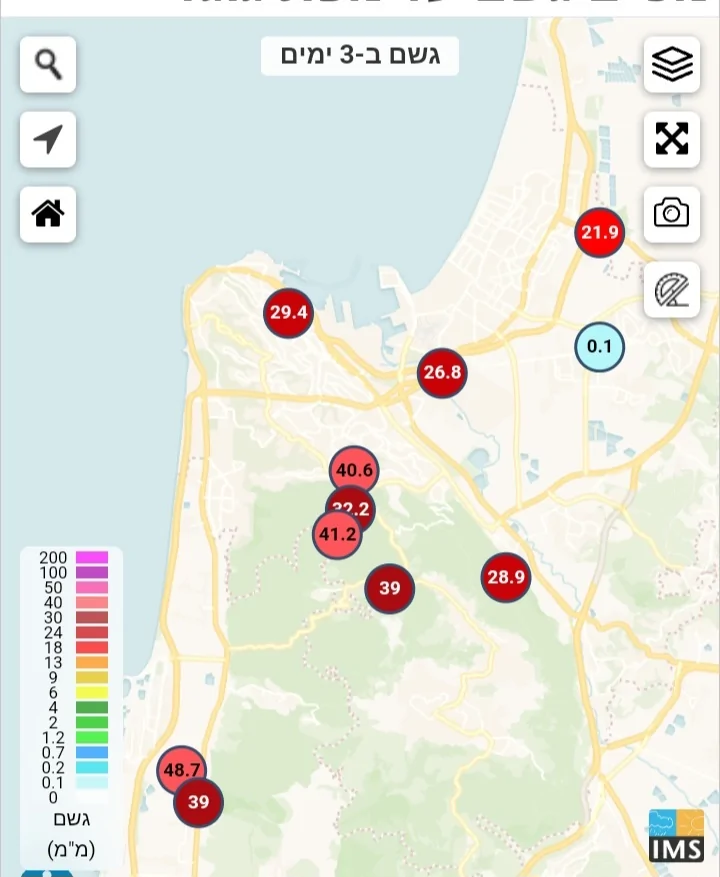Select the 29.4 rainfall station marker
The height and width of the screenshot is (877, 720).
coord(288,313)
